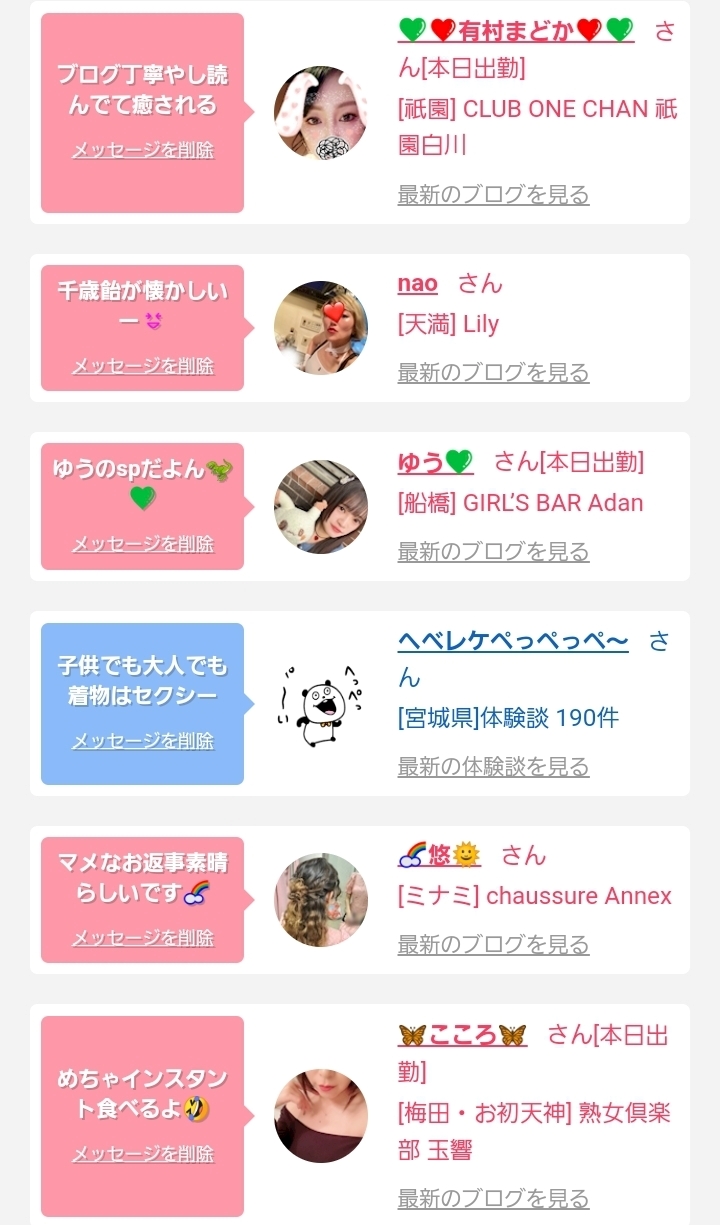Delete the 着物はセクシー message
This screenshot has width=720, height=1225.
tap(142, 741)
